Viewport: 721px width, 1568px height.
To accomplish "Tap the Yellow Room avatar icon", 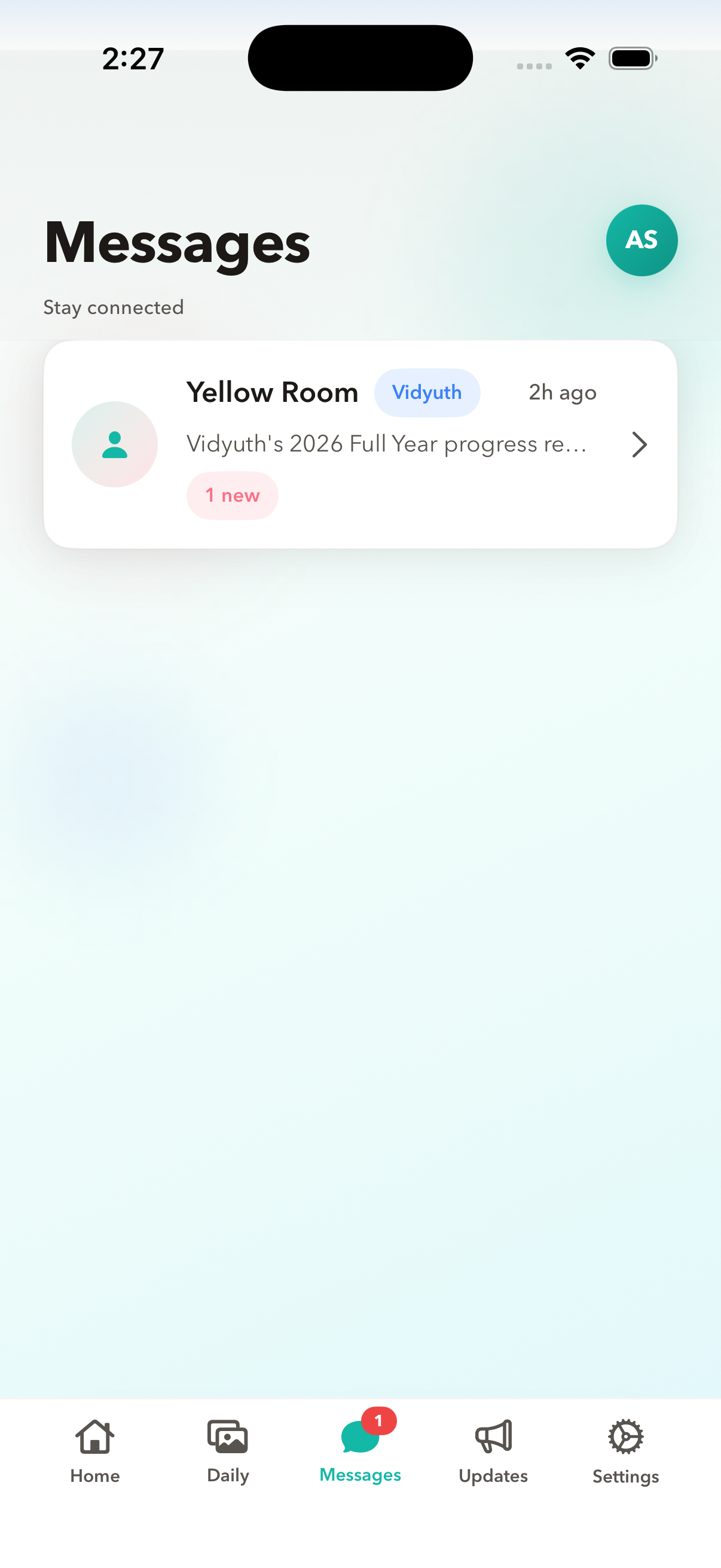I will click(x=114, y=444).
